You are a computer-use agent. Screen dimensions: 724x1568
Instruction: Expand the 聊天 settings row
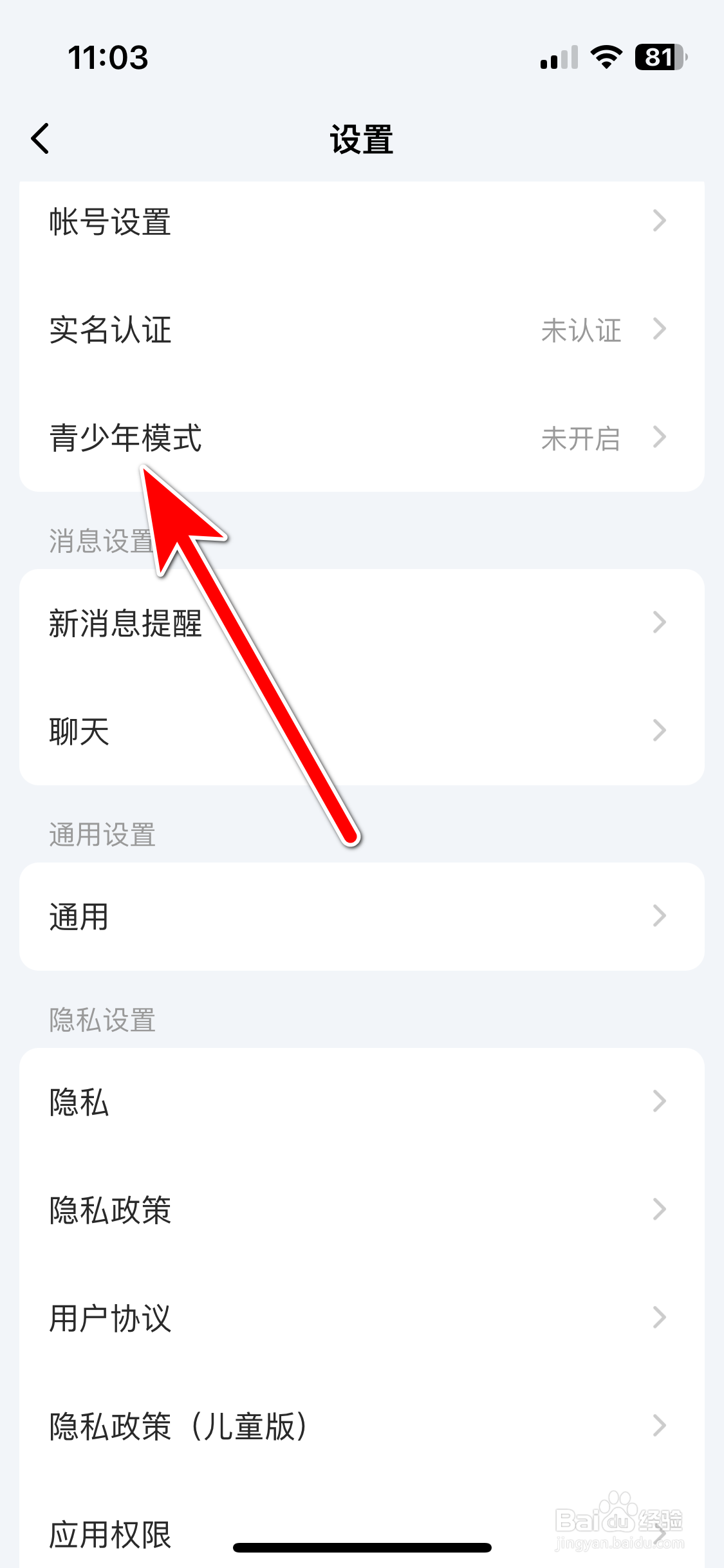click(360, 731)
